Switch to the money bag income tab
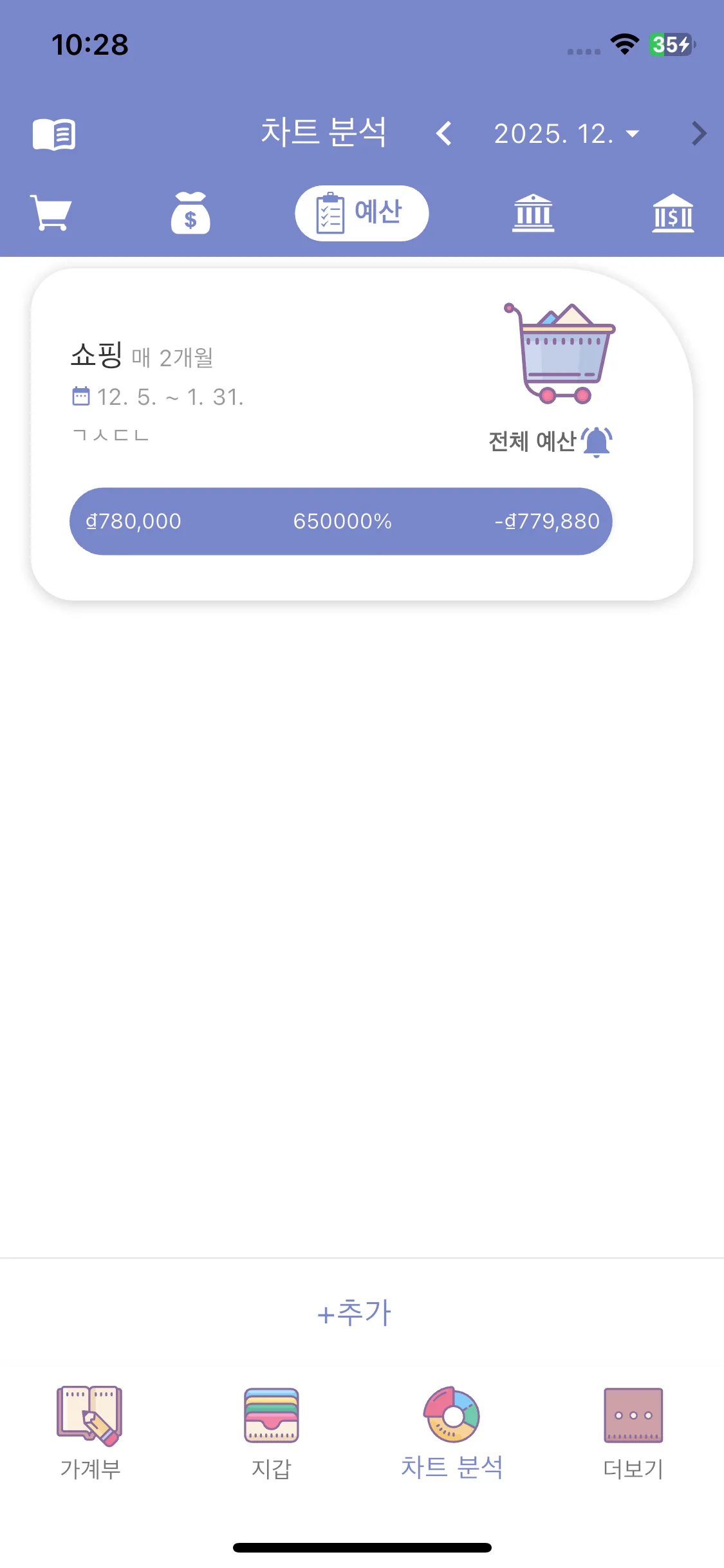Viewport: 724px width, 1568px height. [x=190, y=213]
